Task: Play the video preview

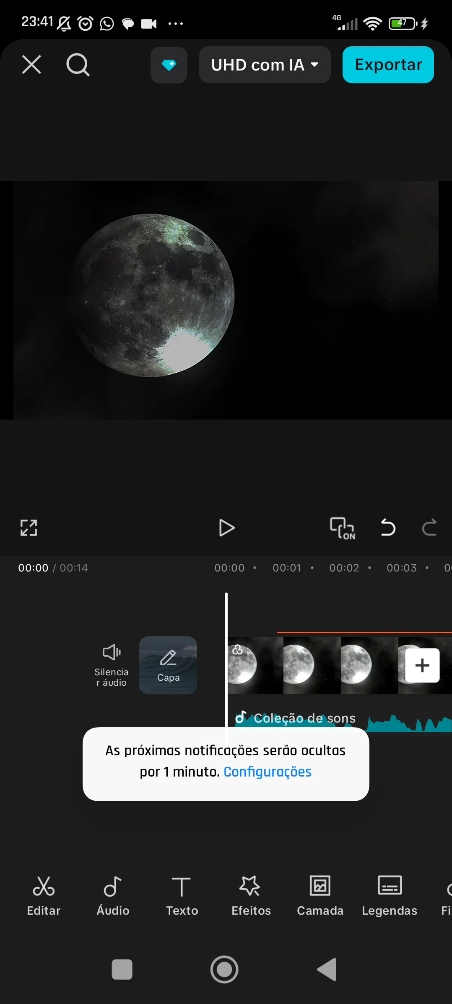Action: tap(226, 528)
